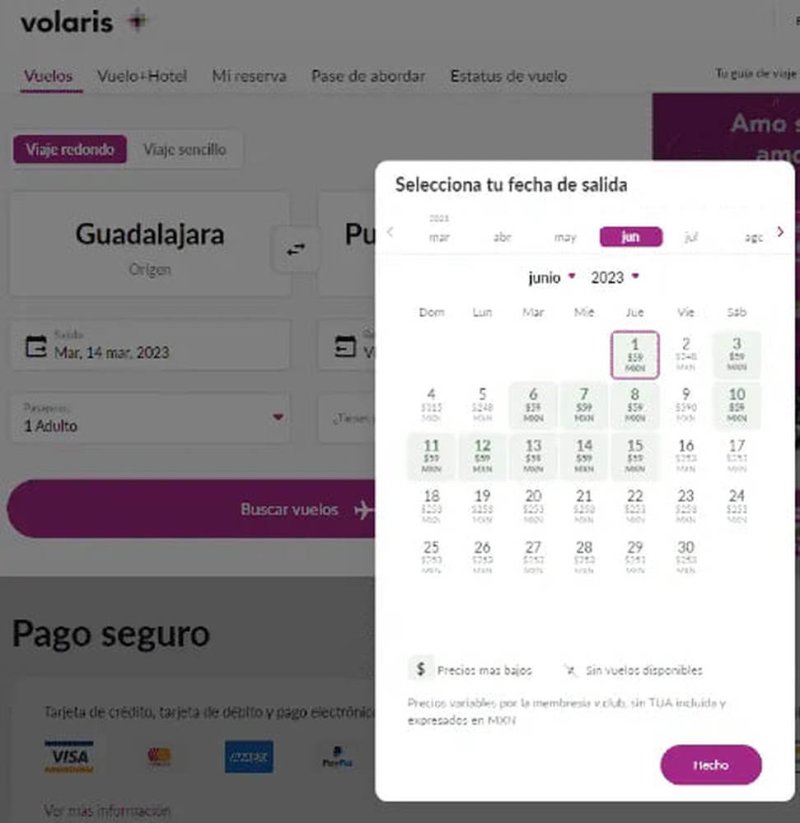Image resolution: width=800 pixels, height=823 pixels.
Task: Switch to the jul month tab
Action: (x=691, y=237)
